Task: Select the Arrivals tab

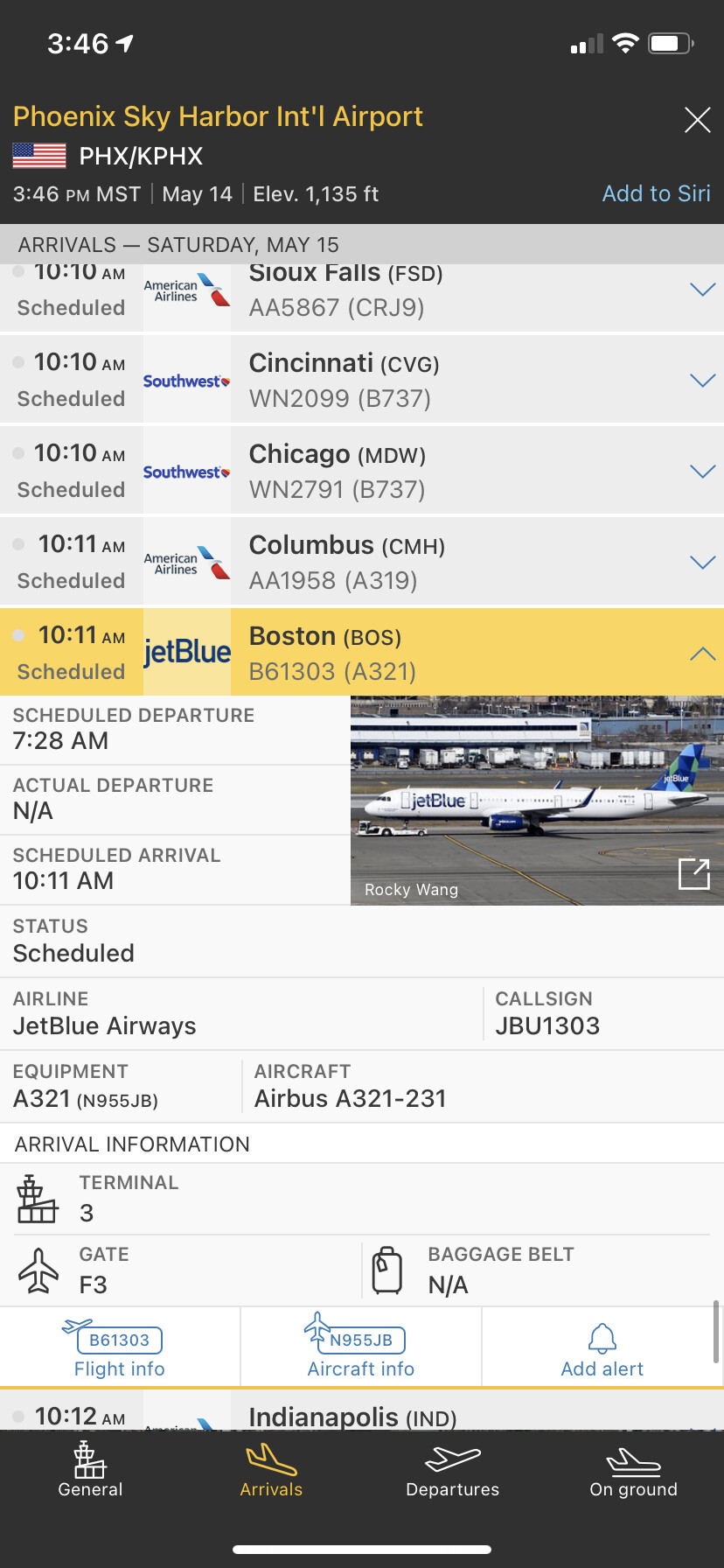Action: [x=271, y=1472]
